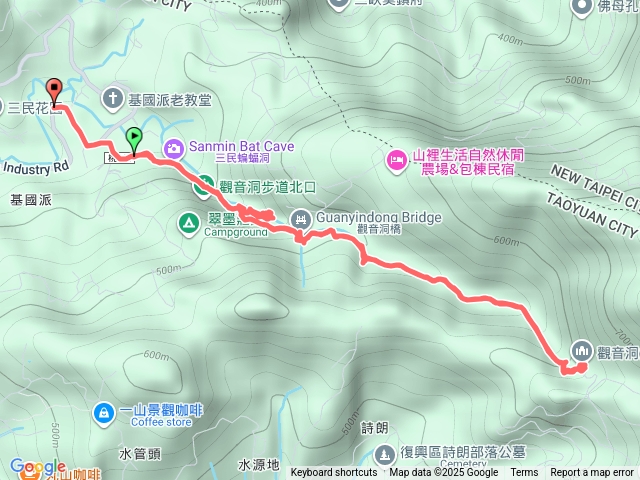Tap the Campground marker
This screenshot has height=480, width=640.
pyautogui.click(x=189, y=222)
